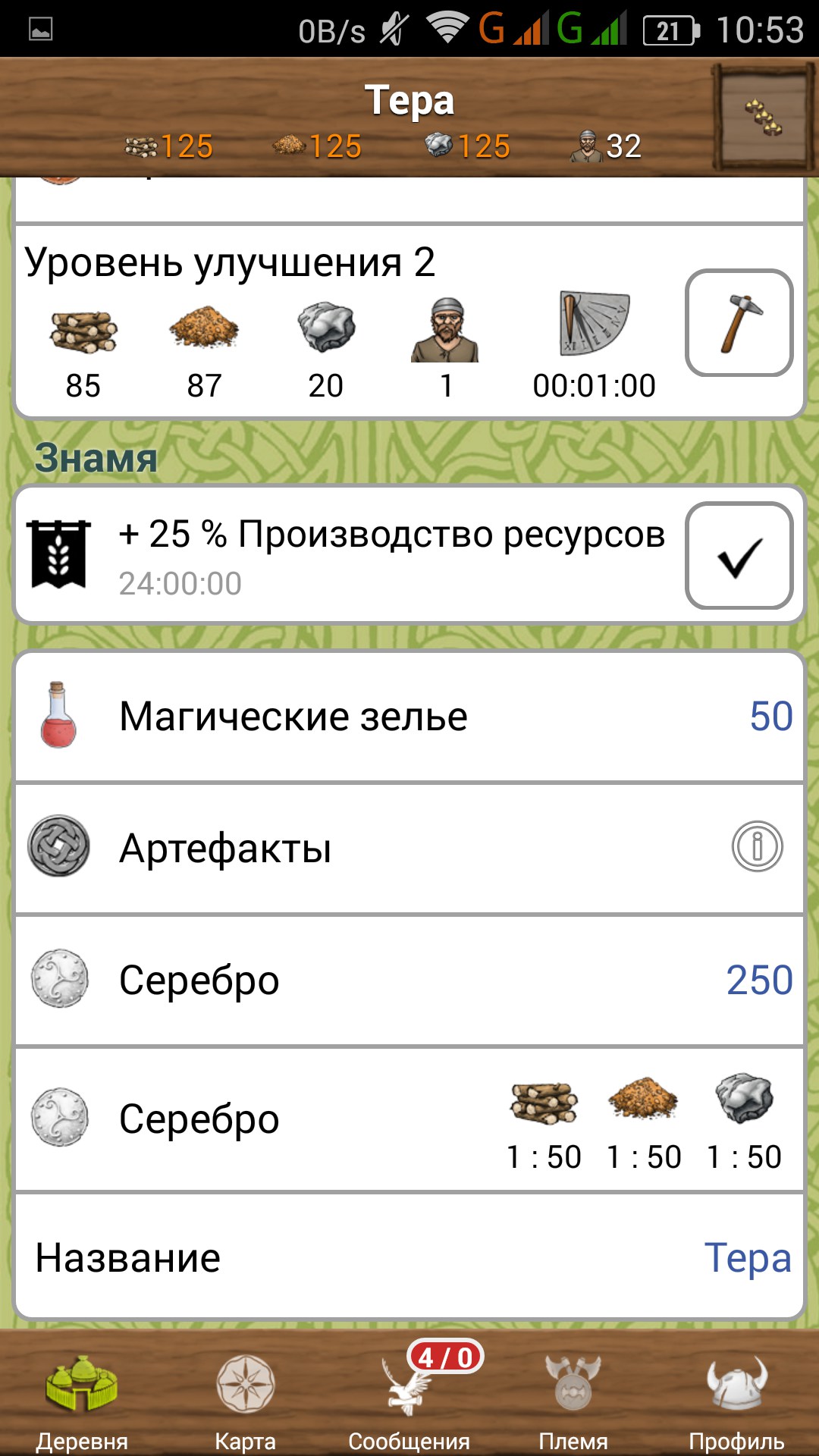
Task: Open the Сообщения tab
Action: tap(409, 1401)
